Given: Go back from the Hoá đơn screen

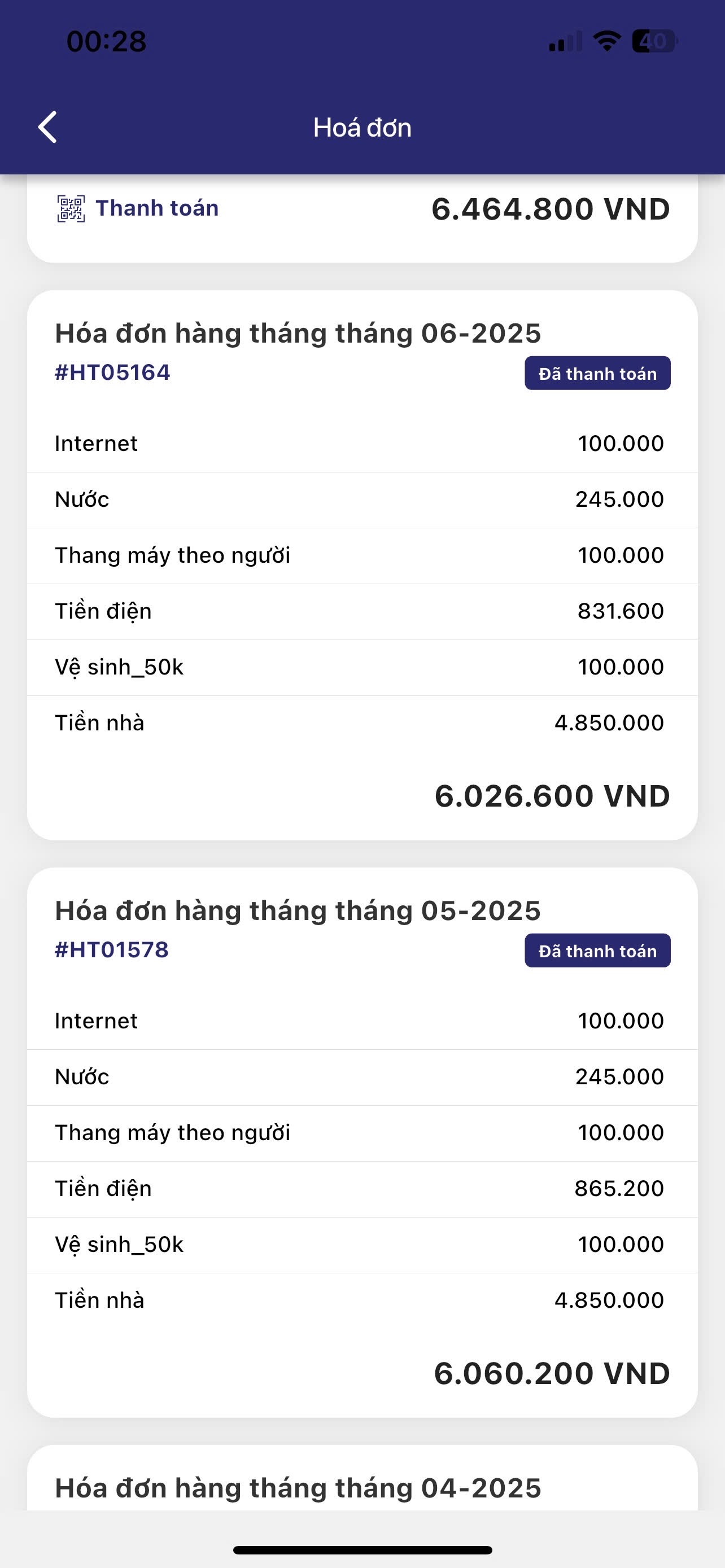Looking at the screenshot, I should (x=47, y=127).
